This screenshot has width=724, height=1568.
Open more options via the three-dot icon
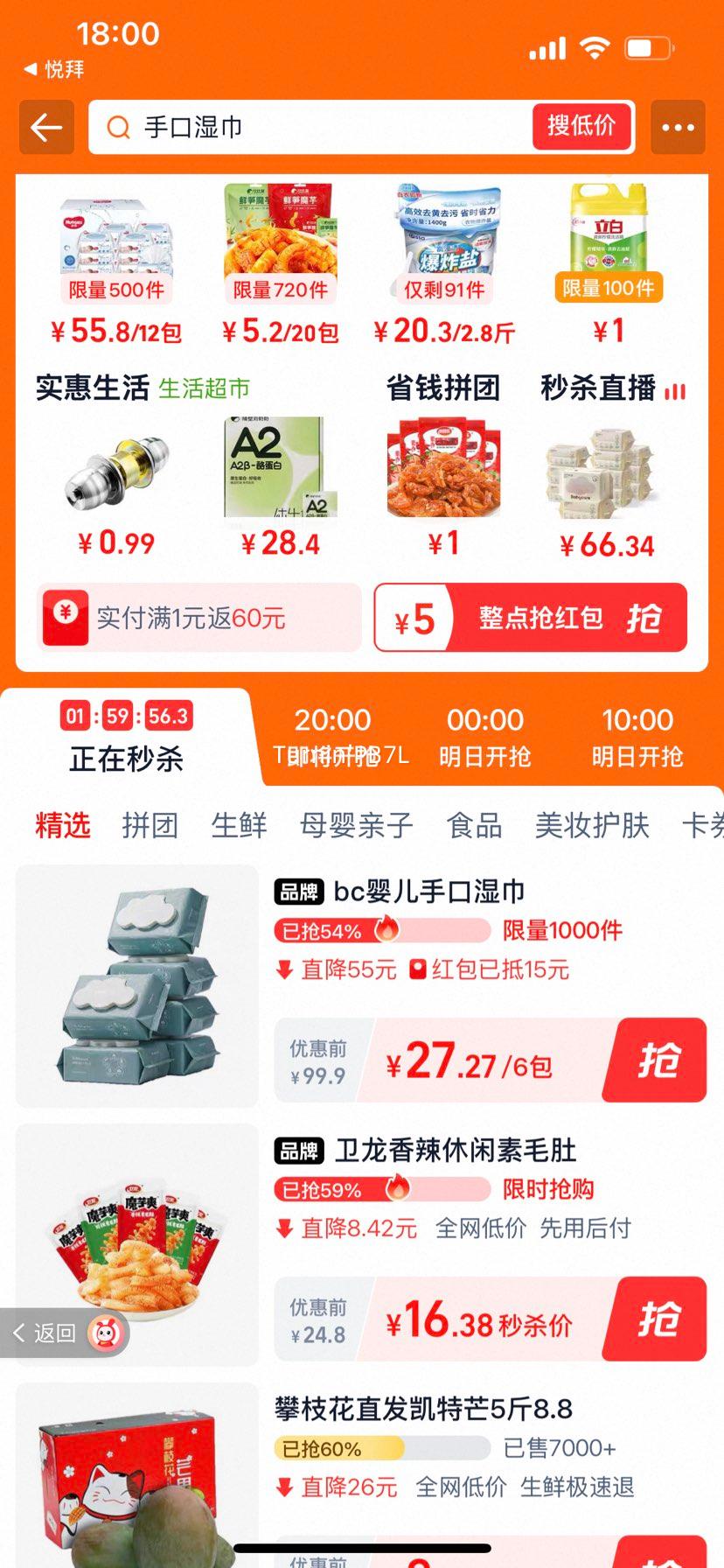click(676, 127)
